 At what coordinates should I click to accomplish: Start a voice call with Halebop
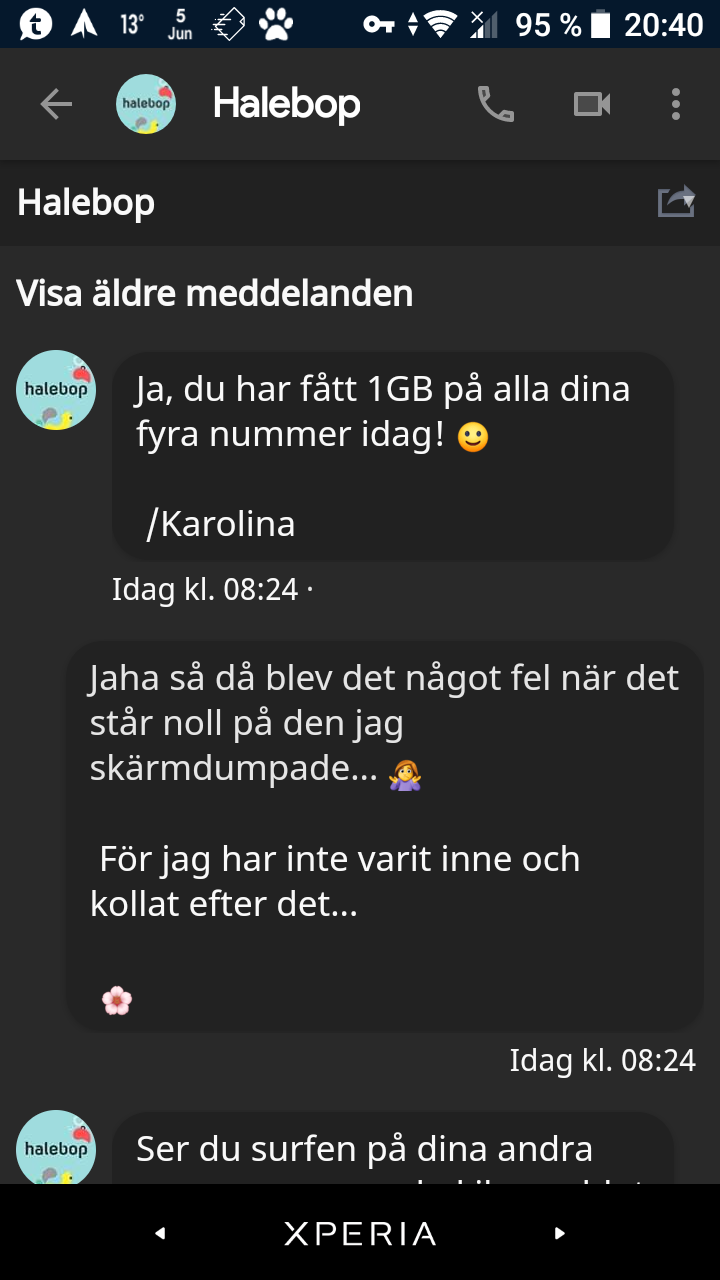pos(495,104)
